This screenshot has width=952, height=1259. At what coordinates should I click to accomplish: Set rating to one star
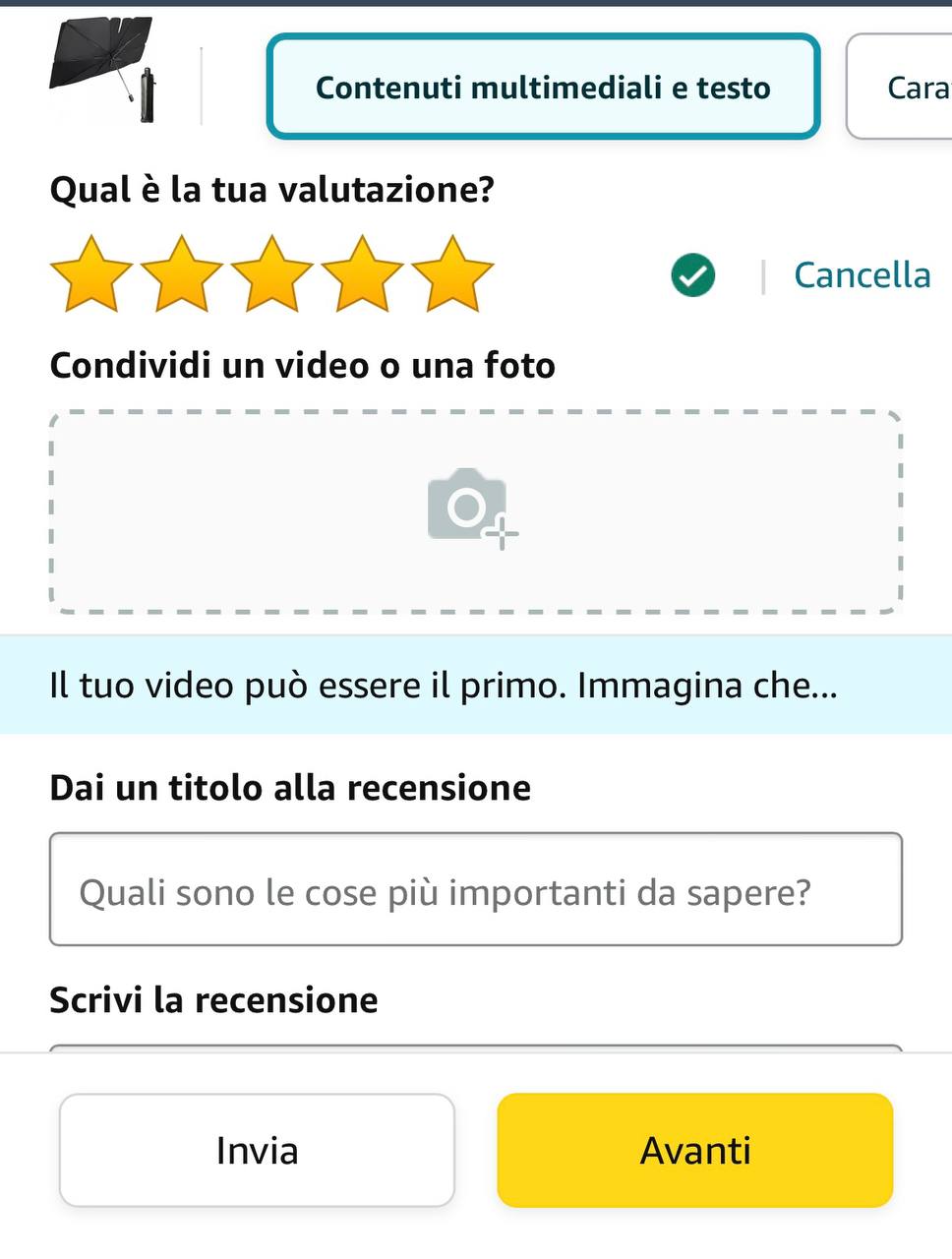pyautogui.click(x=91, y=275)
